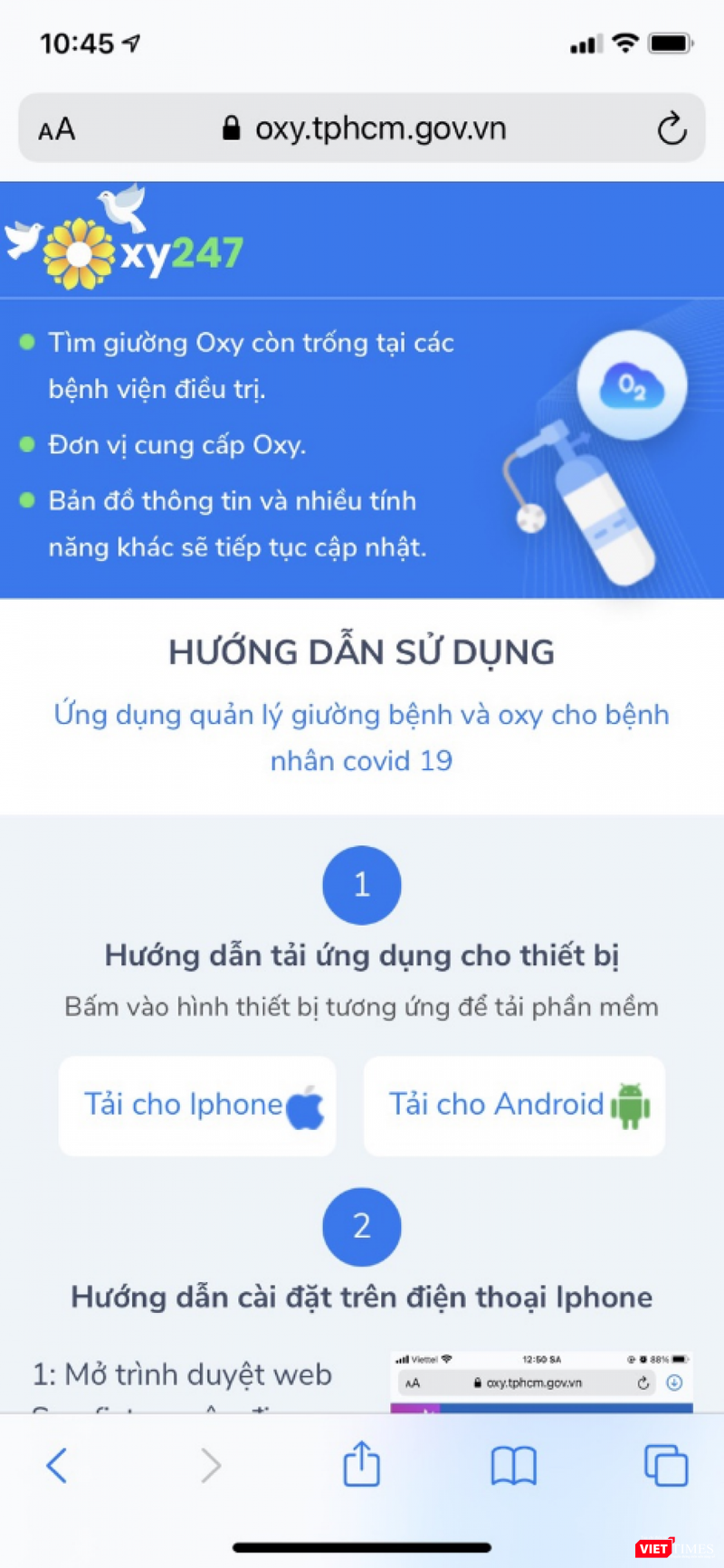
Task: Open the tab switcher icon
Action: pyautogui.click(x=666, y=1465)
